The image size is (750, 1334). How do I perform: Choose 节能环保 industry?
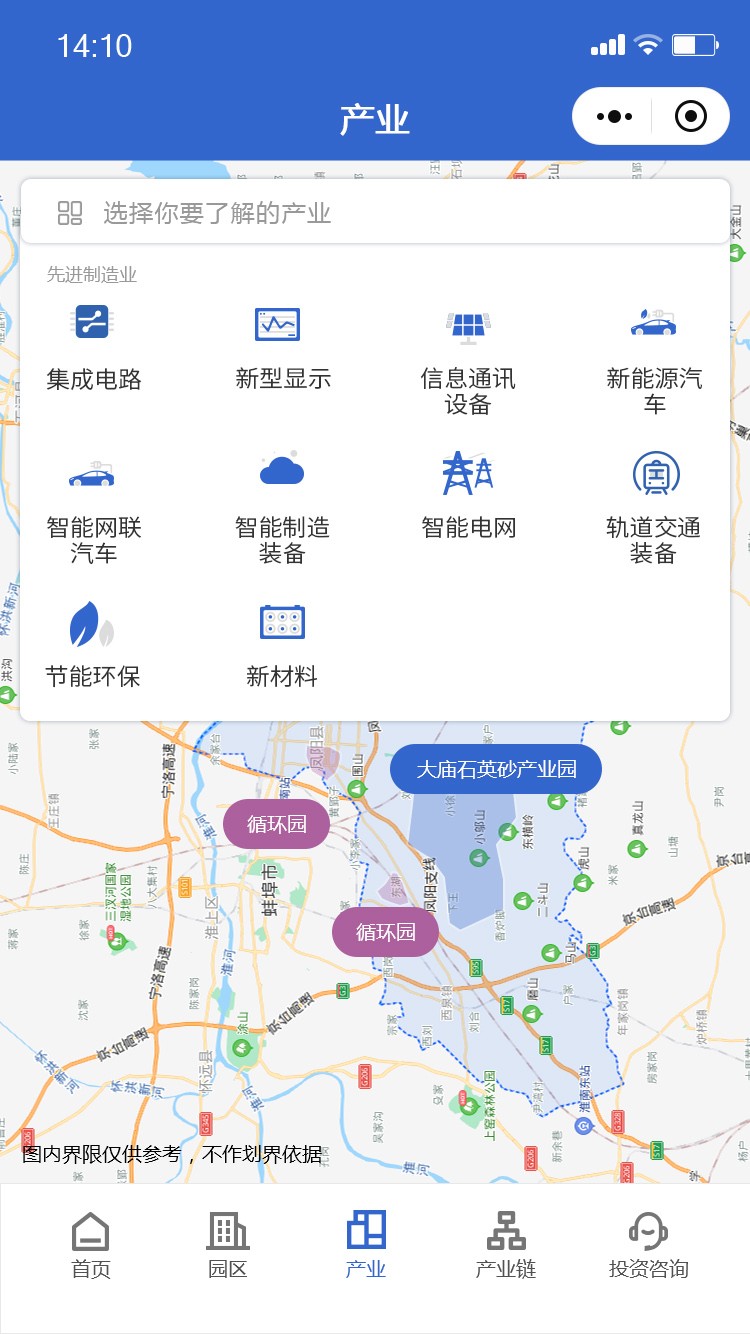pos(92,646)
